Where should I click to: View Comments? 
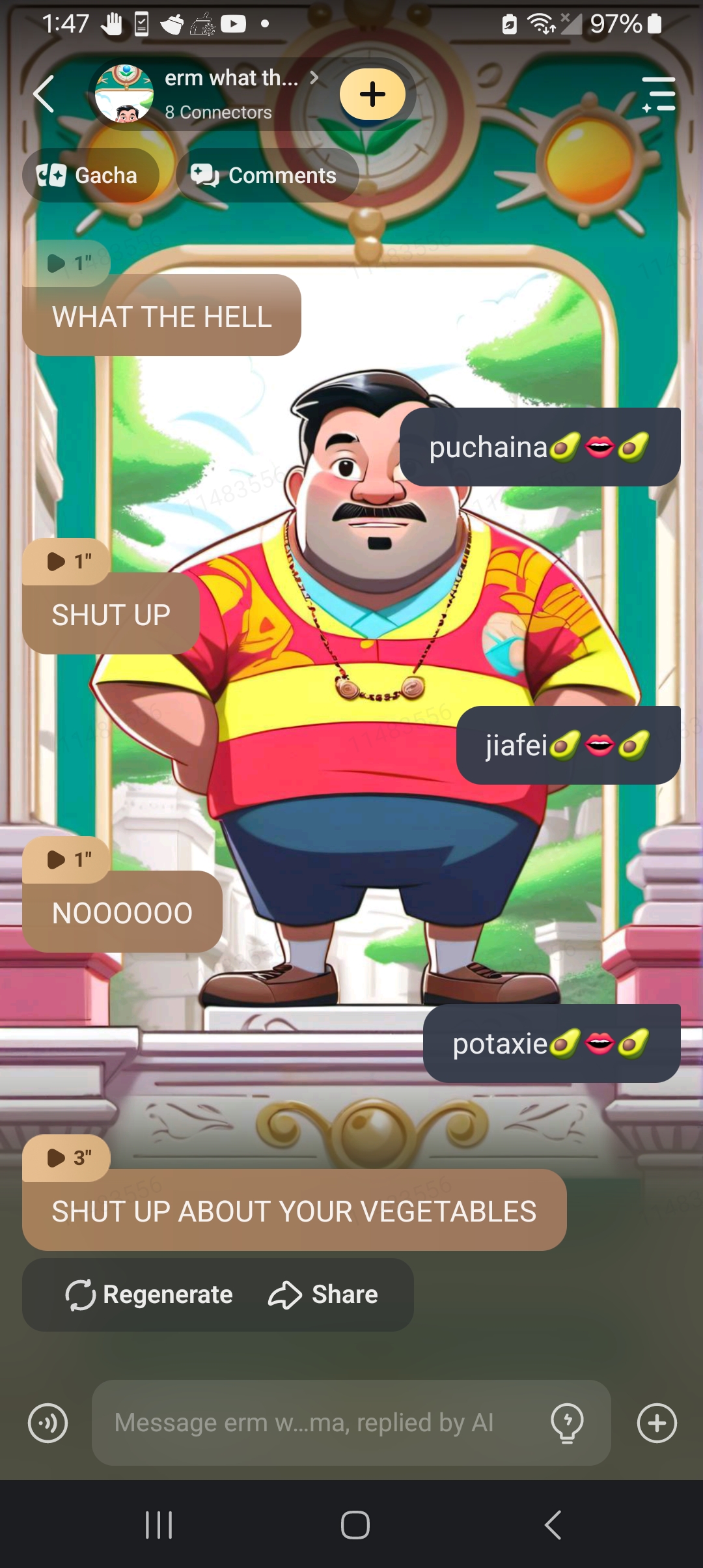pos(267,175)
